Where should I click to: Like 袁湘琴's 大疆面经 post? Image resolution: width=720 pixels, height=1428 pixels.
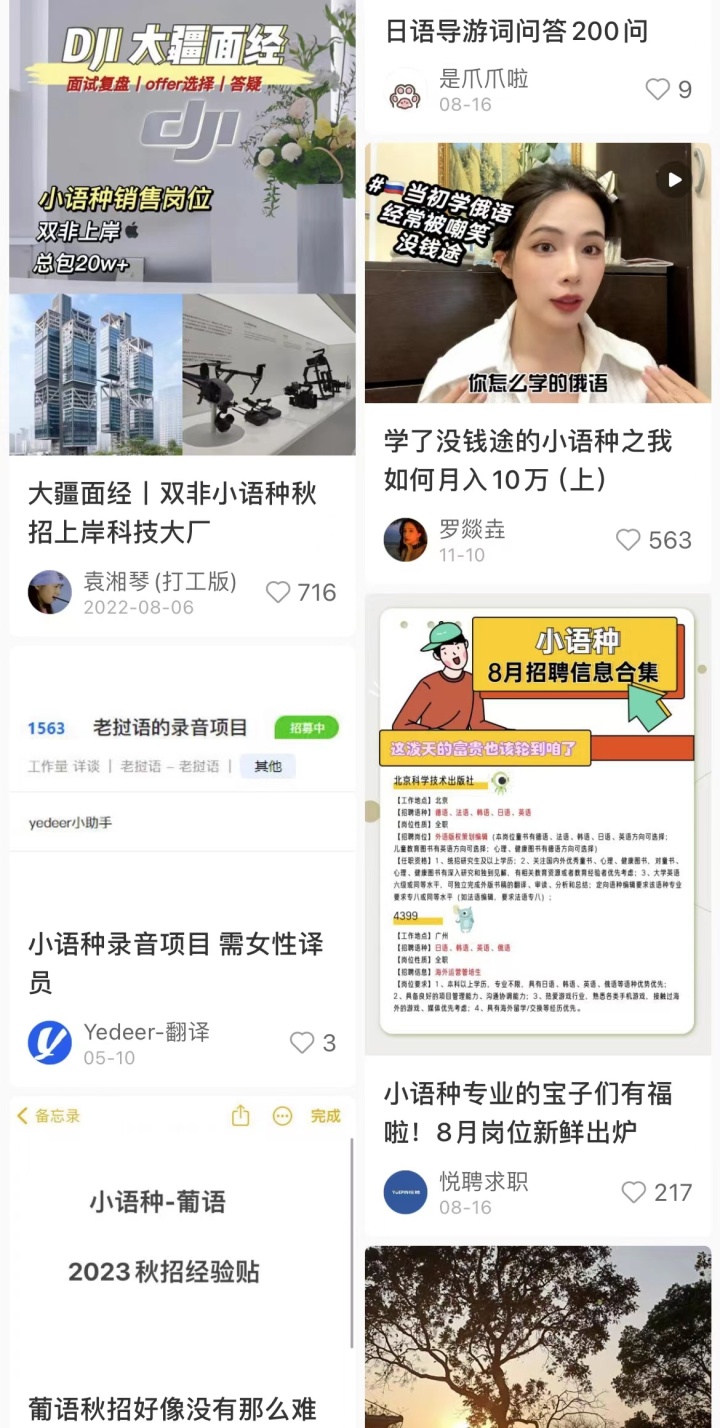point(279,592)
